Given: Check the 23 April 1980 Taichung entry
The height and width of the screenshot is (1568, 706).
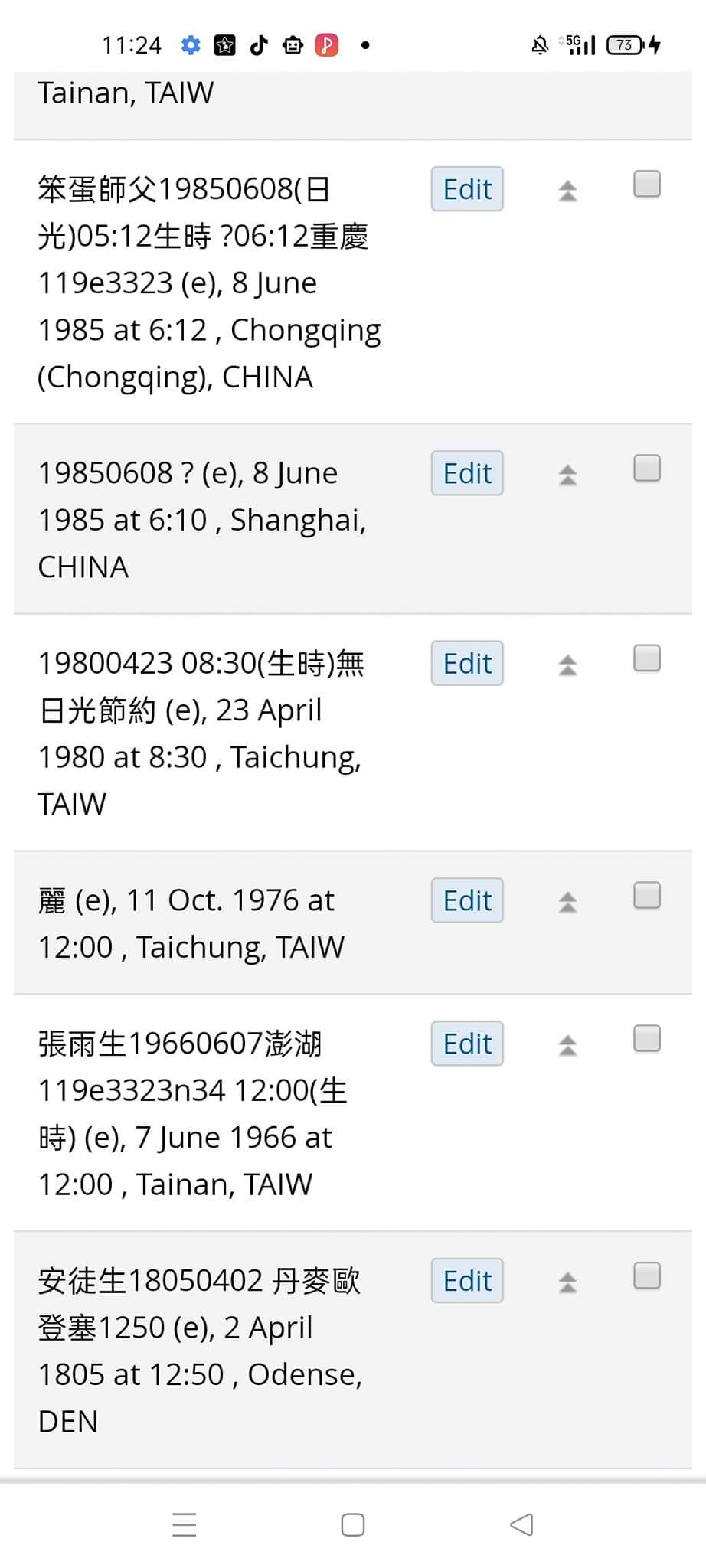Looking at the screenshot, I should 647,658.
